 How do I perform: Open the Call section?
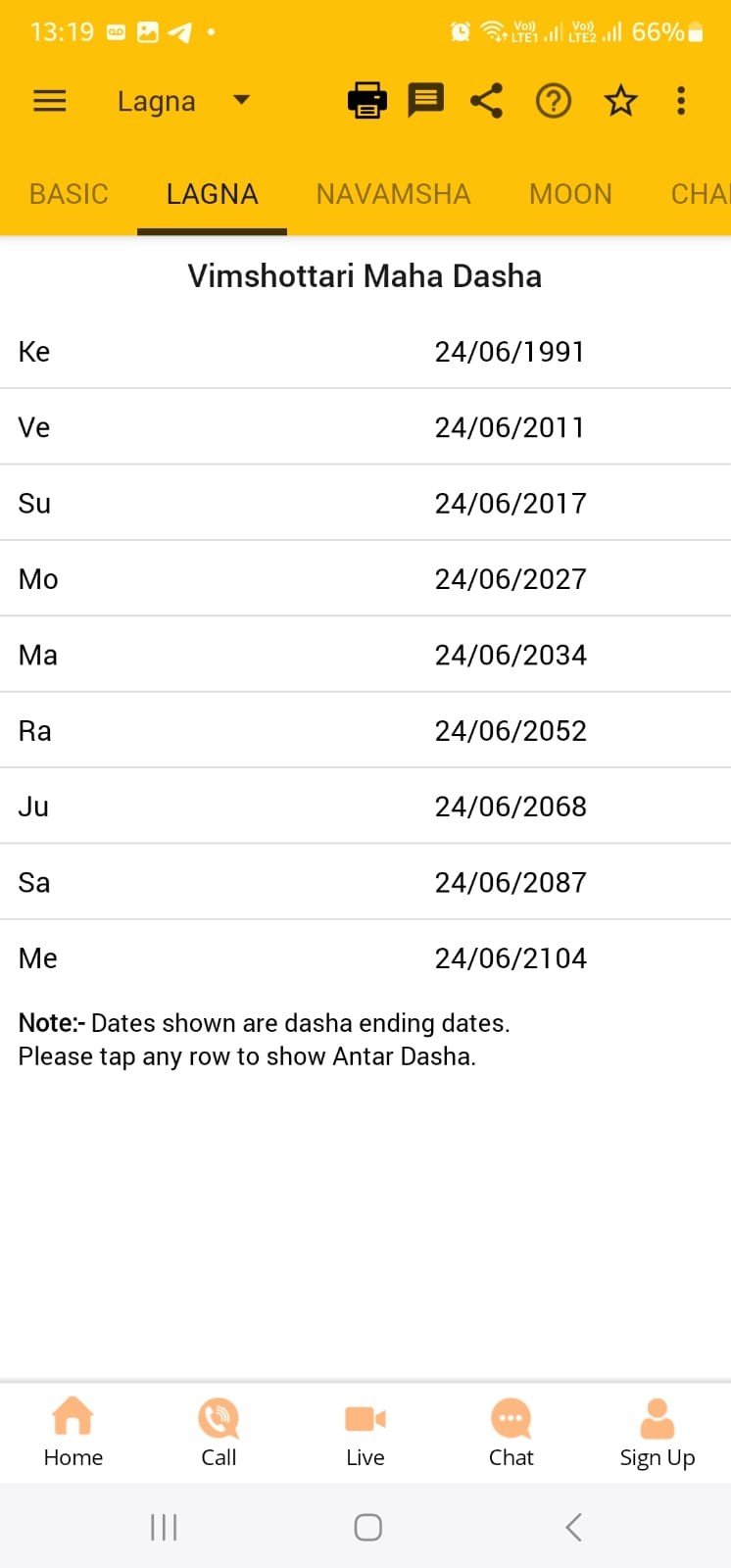coord(219,1433)
